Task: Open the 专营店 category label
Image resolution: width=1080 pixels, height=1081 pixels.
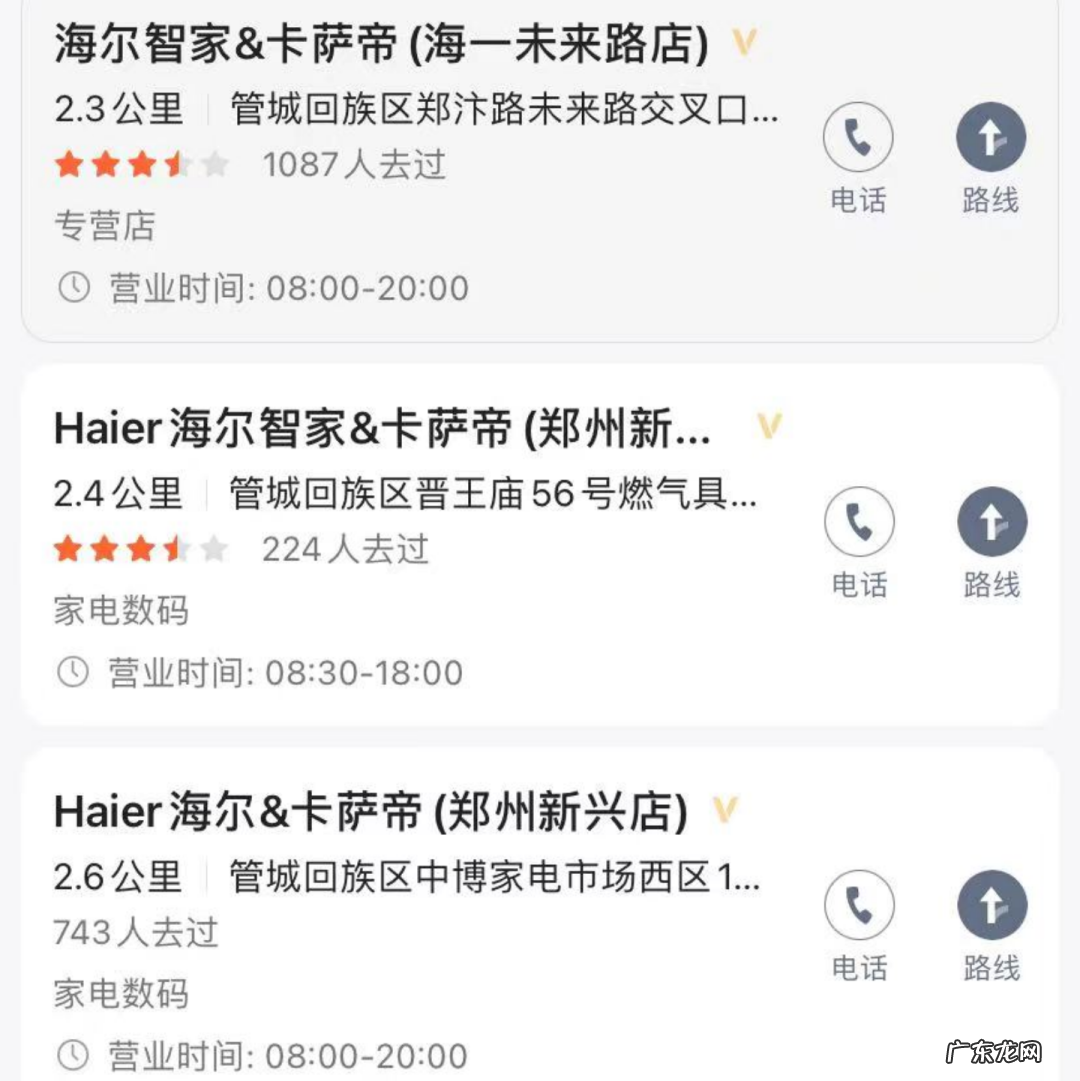Action: 104,227
